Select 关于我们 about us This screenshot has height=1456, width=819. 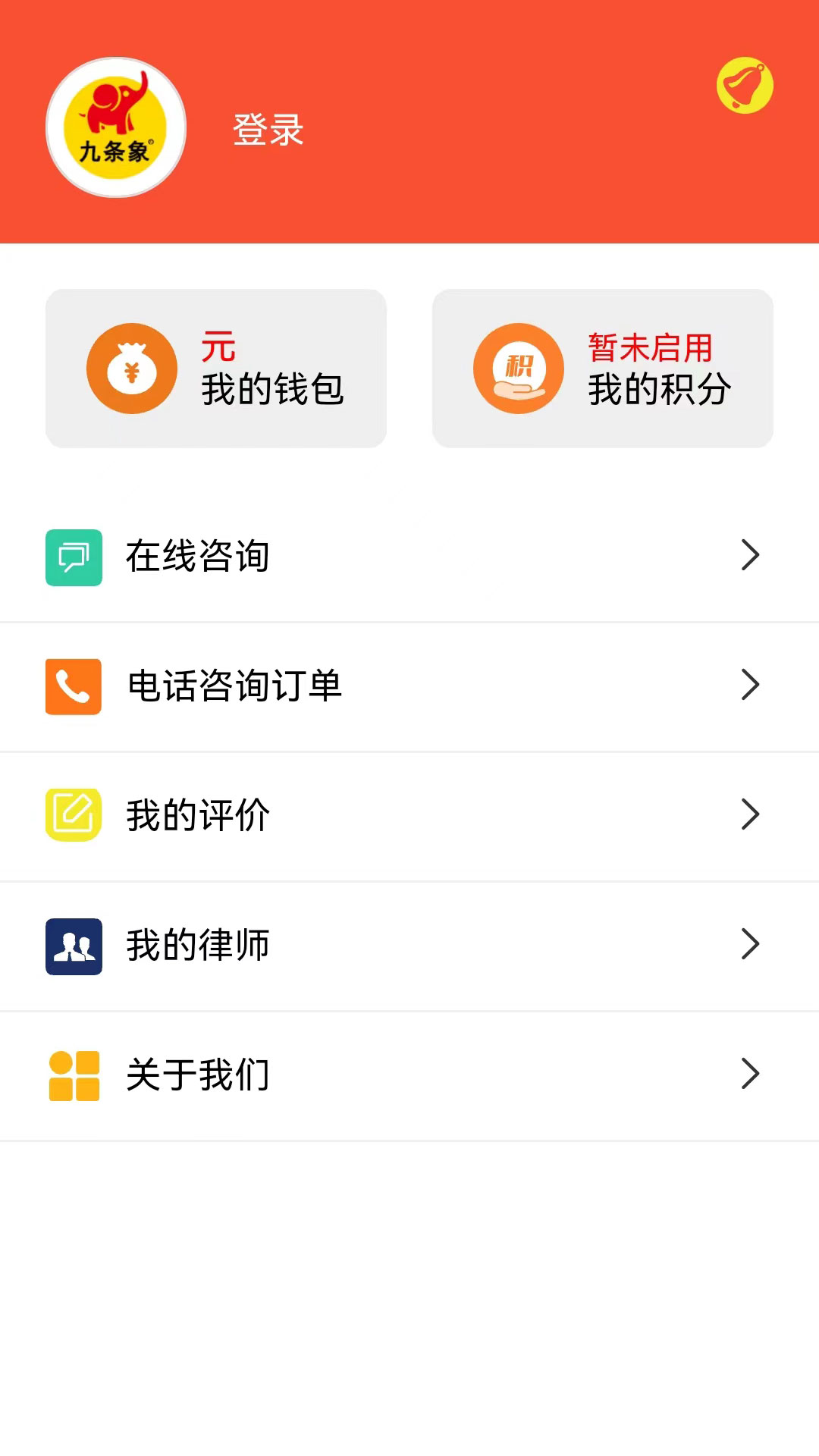coord(409,1076)
